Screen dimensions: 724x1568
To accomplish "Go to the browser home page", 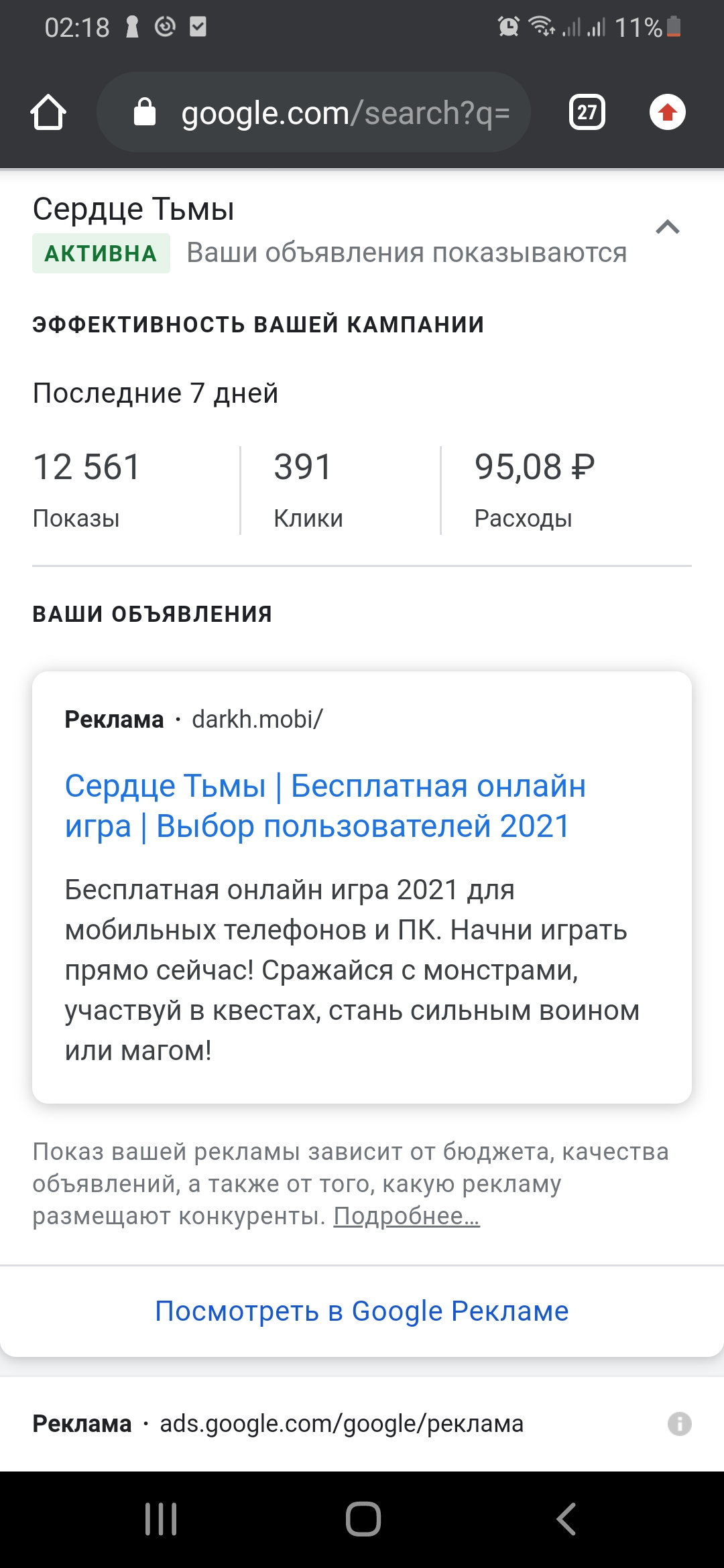I will pos(48,112).
